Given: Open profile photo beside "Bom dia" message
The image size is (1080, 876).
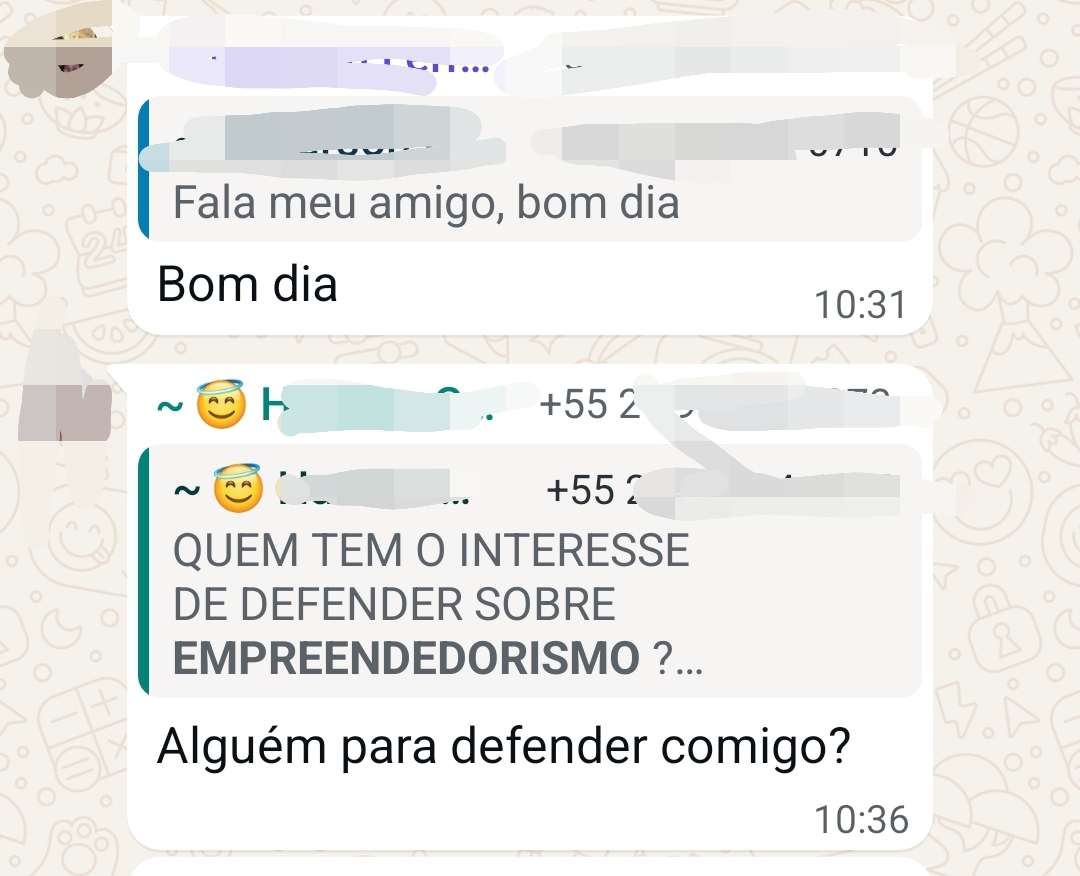Looking at the screenshot, I should point(62,52).
